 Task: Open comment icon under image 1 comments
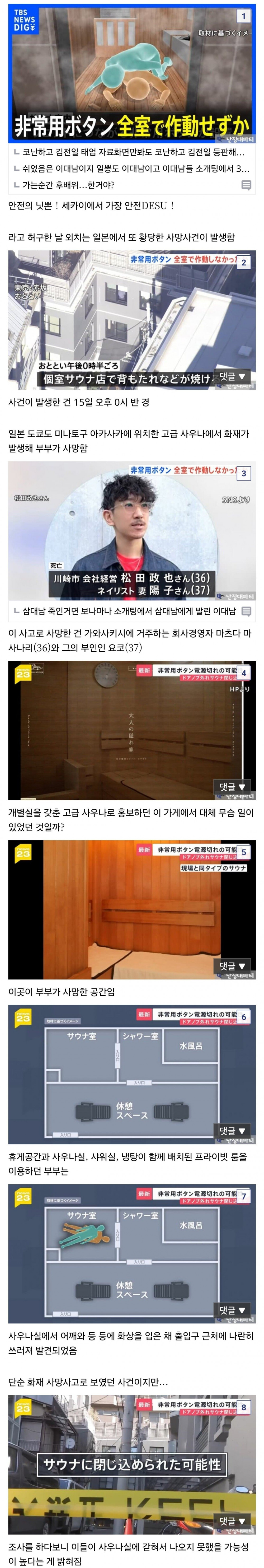pyautogui.click(x=246, y=185)
